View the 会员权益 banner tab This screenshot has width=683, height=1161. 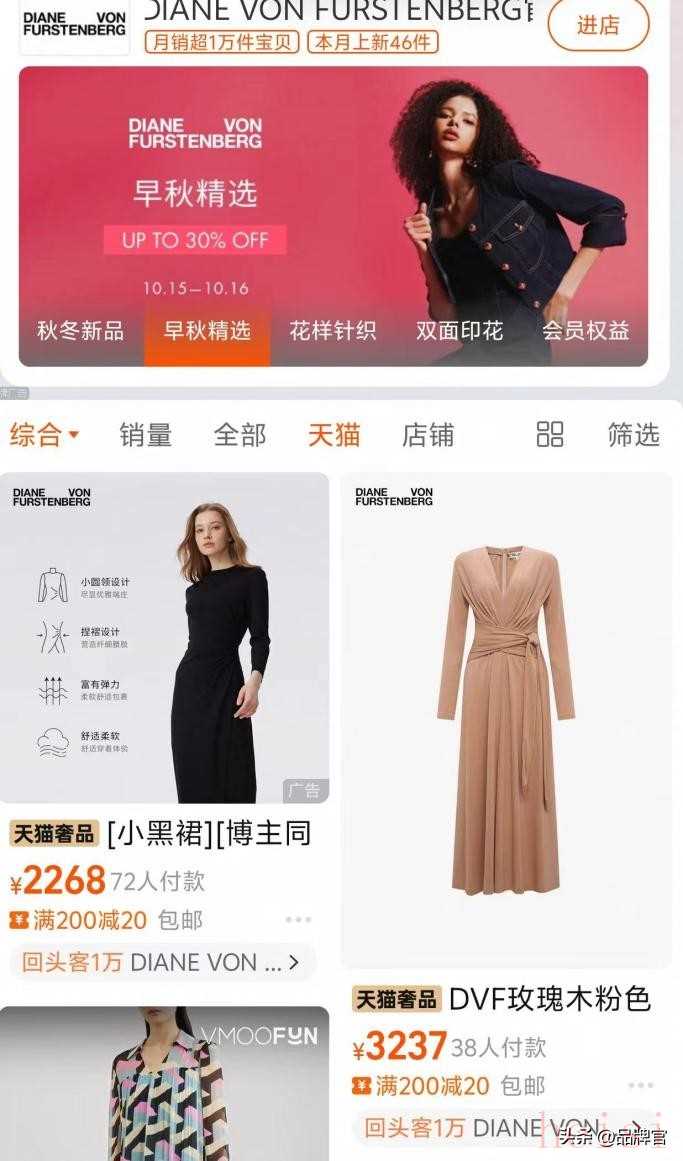point(585,331)
